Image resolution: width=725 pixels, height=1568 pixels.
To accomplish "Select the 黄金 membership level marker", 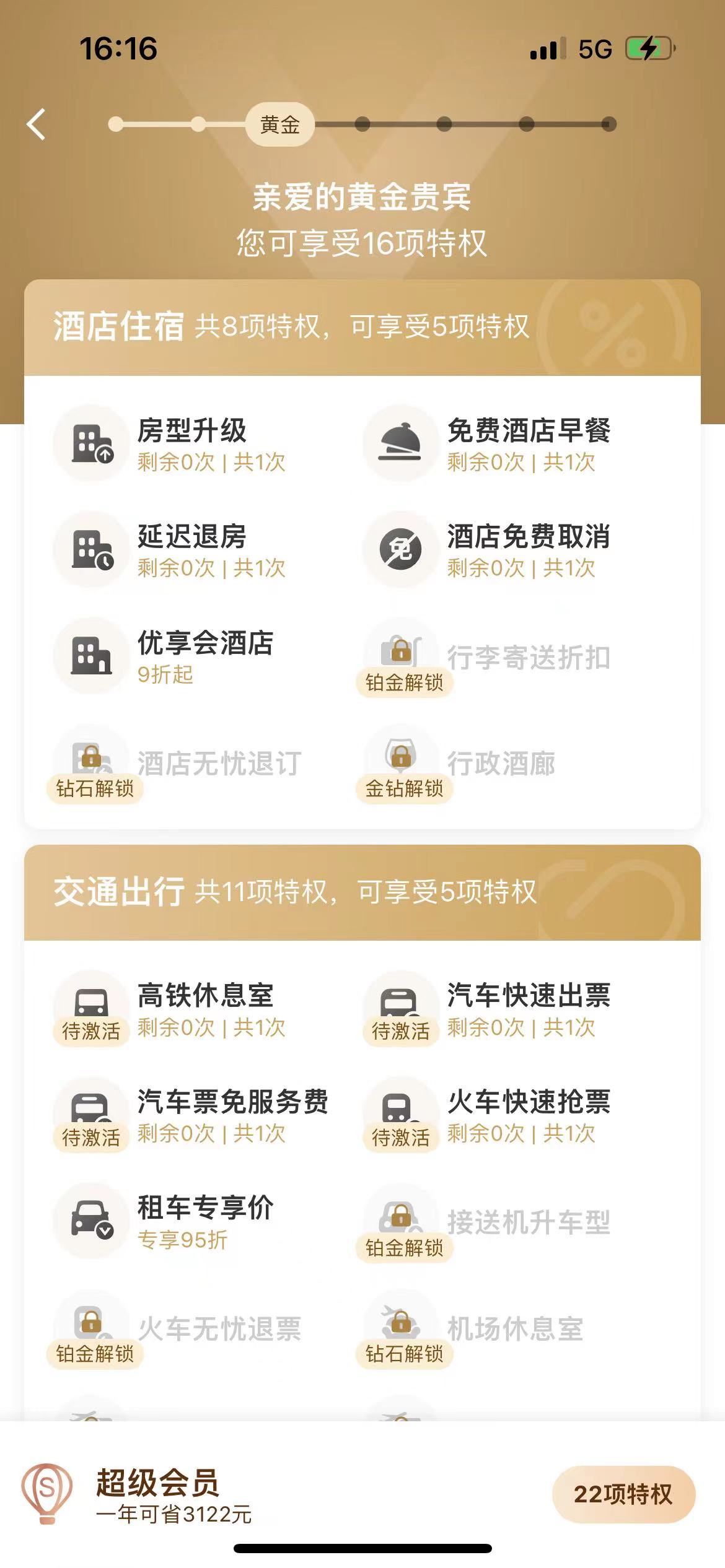I will click(280, 124).
